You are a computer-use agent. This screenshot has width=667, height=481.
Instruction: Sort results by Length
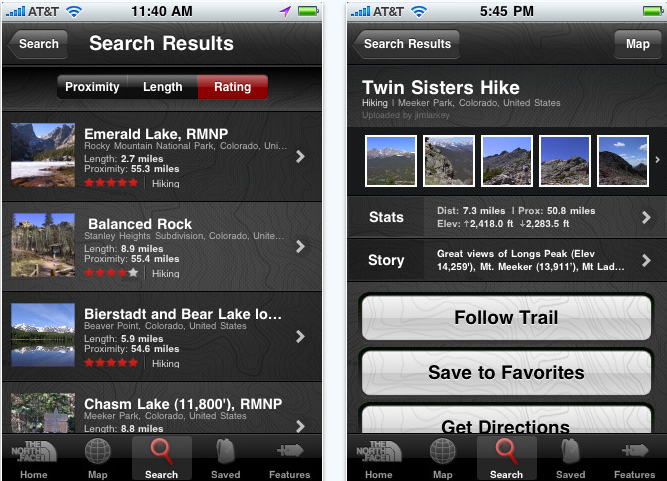(162, 87)
